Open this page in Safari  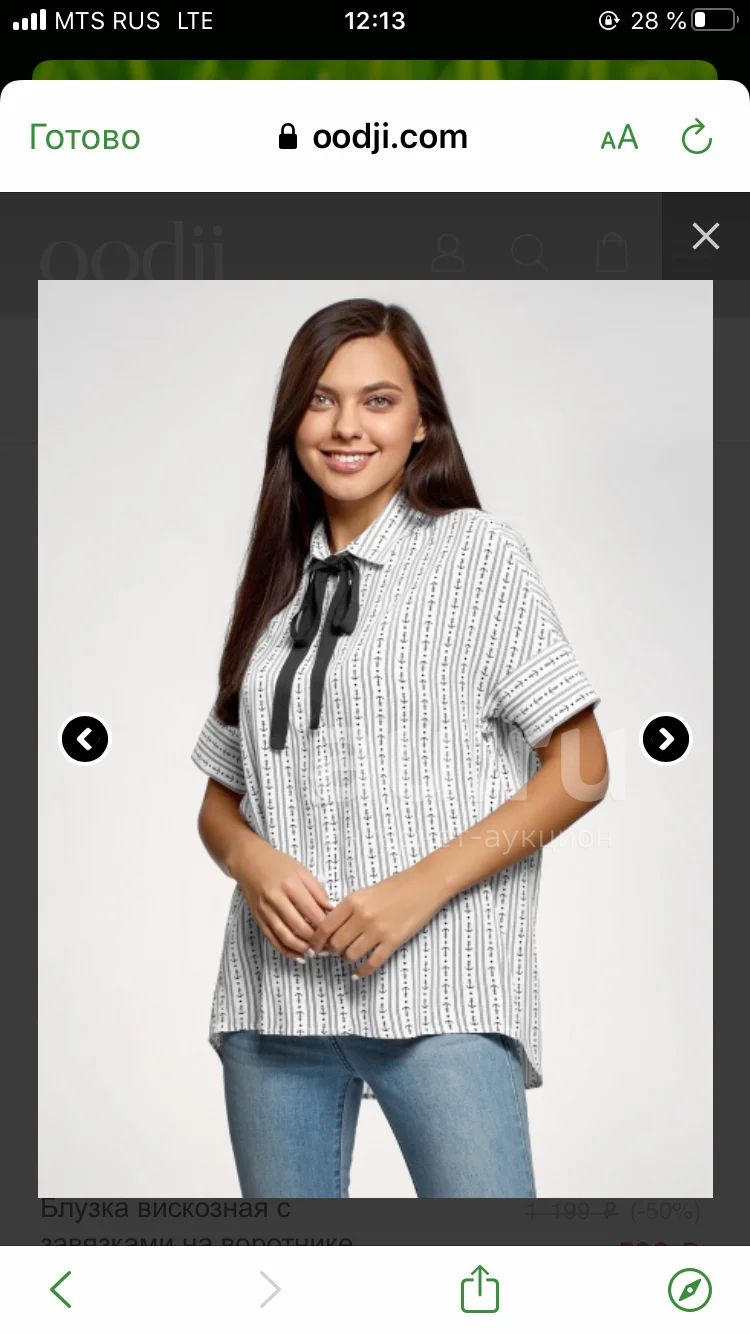tap(690, 1289)
